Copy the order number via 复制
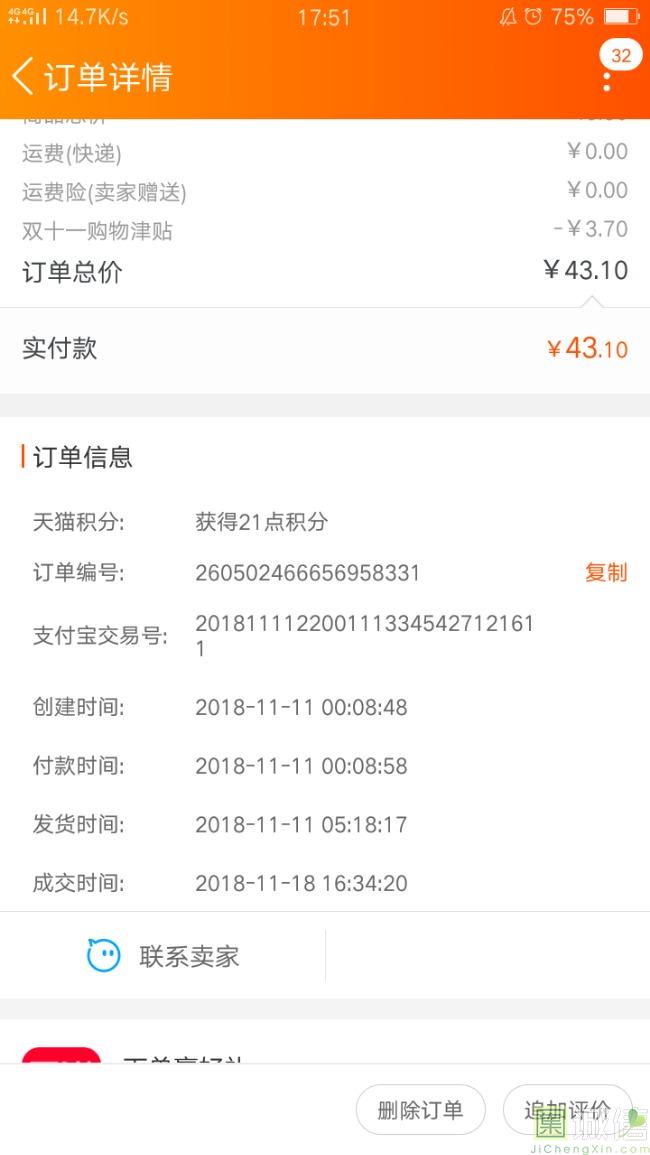The width and height of the screenshot is (650, 1155). click(x=605, y=573)
